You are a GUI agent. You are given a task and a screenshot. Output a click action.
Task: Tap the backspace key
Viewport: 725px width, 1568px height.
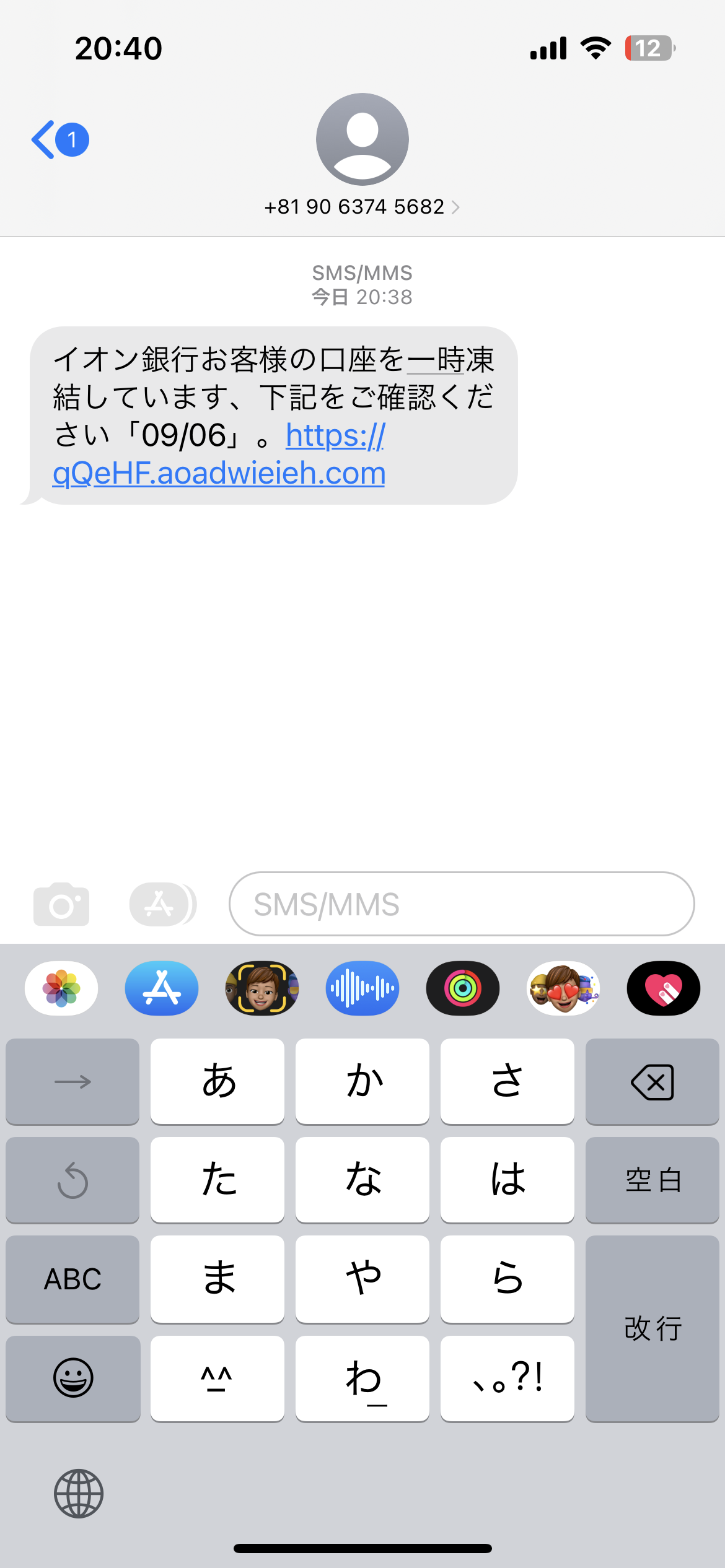click(x=652, y=1081)
